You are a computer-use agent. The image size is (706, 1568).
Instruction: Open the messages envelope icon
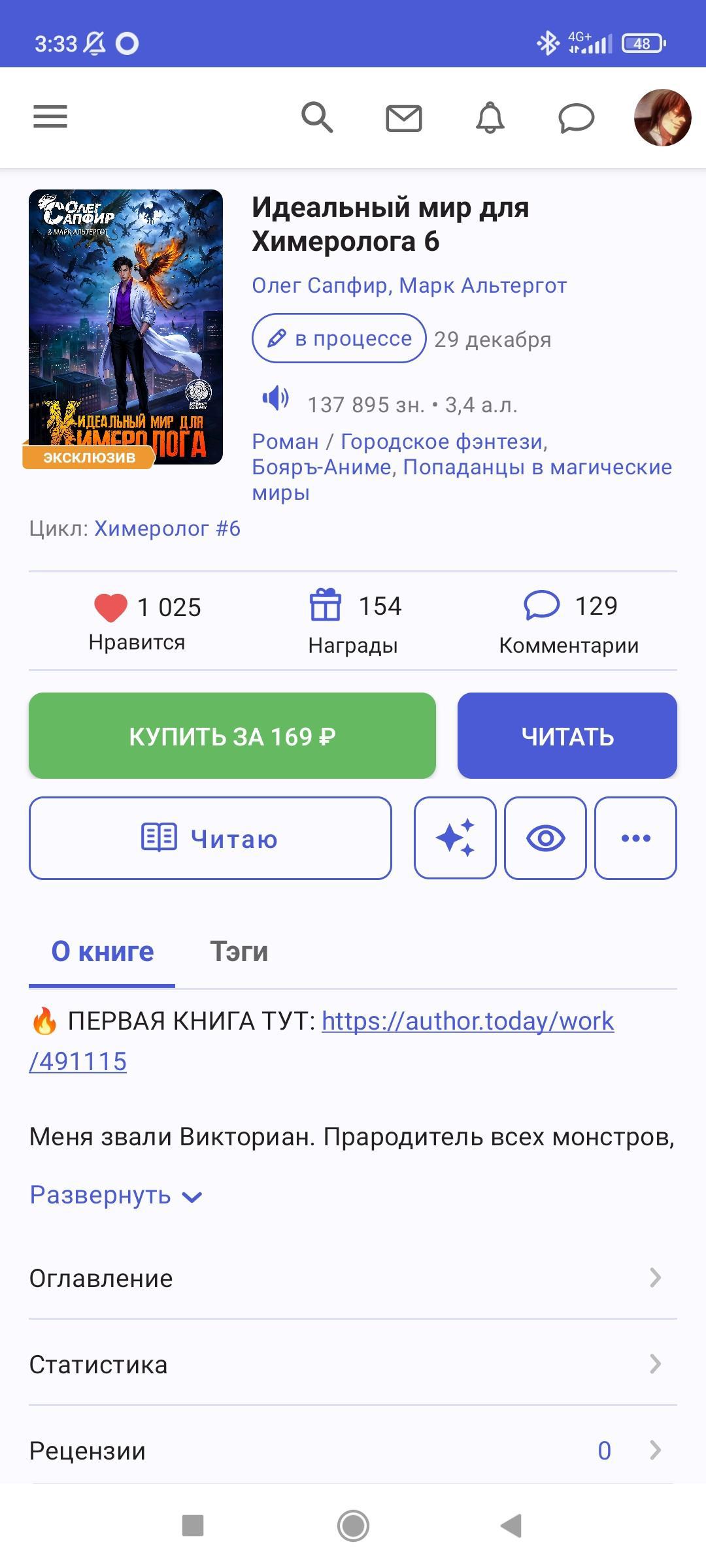click(x=403, y=118)
